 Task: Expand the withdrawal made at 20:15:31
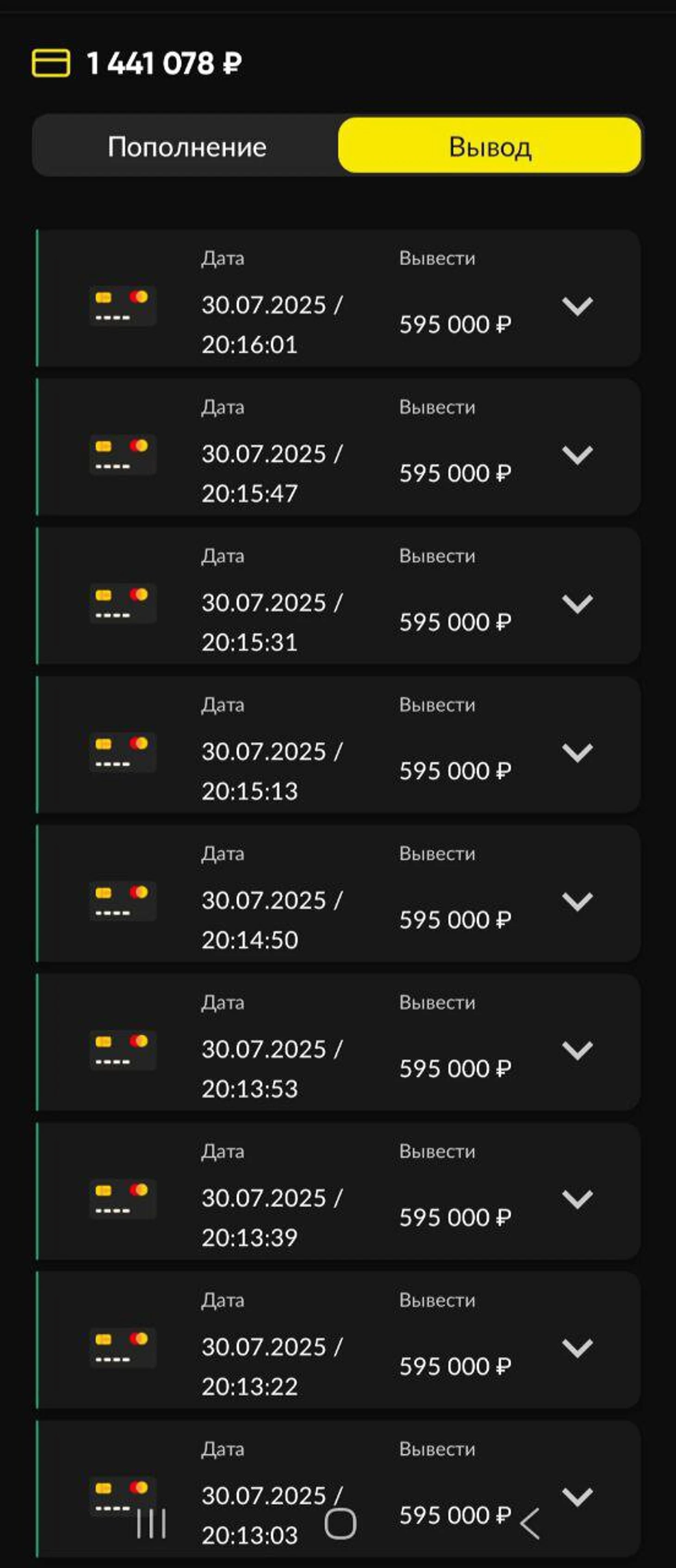(577, 604)
